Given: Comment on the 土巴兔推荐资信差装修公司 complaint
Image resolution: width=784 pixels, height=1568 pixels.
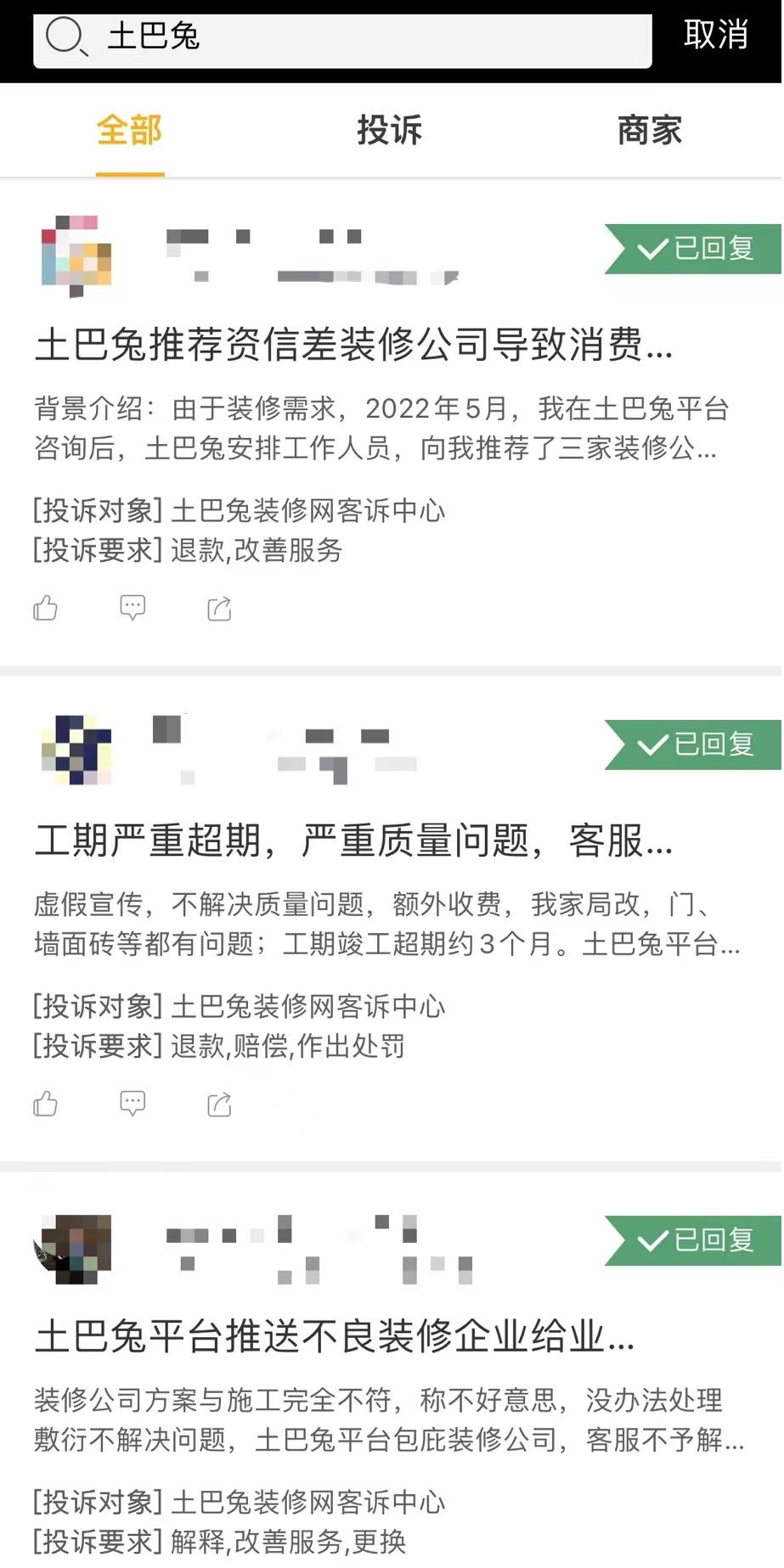Looking at the screenshot, I should click(133, 608).
